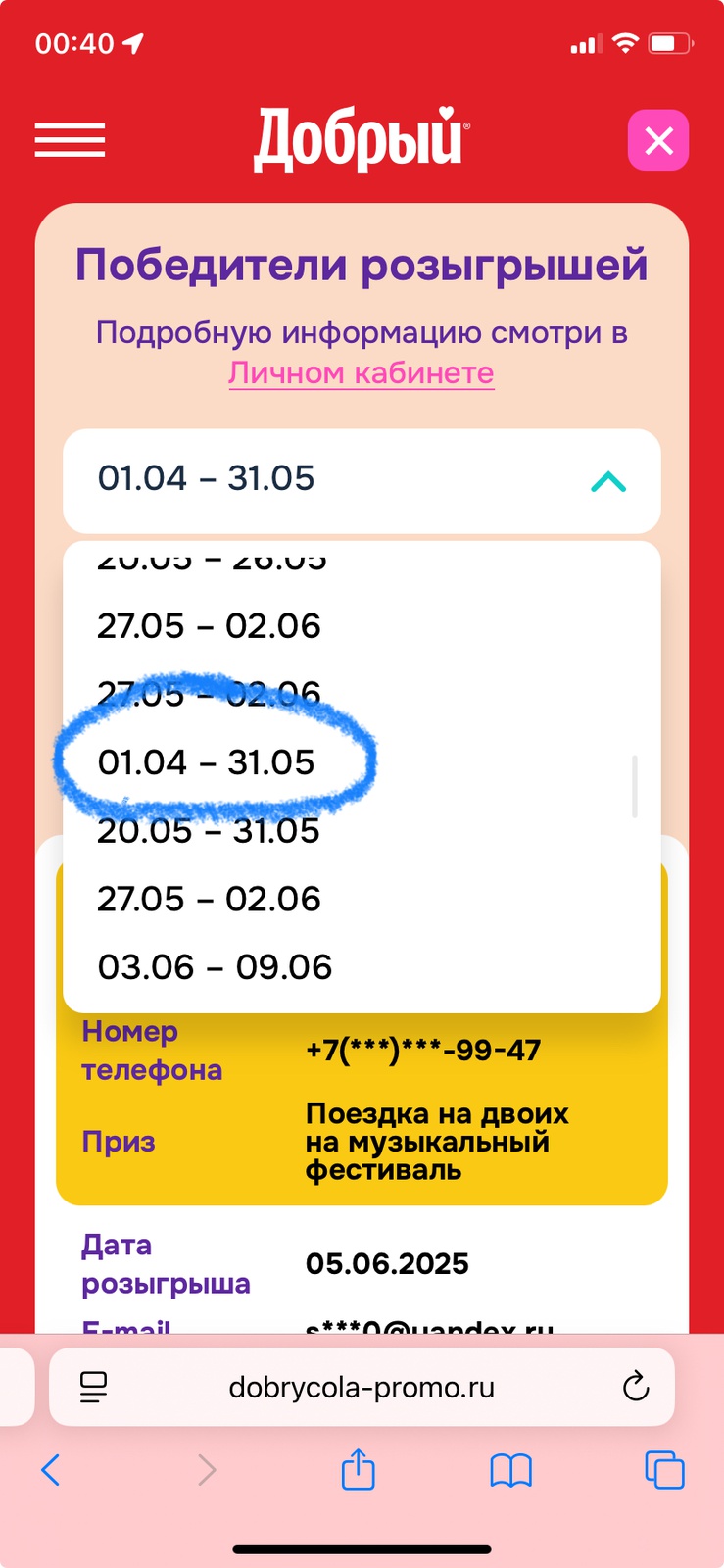Go back to the previous page in Safari
Viewport: 724px width, 1568px height.
coord(51,1470)
